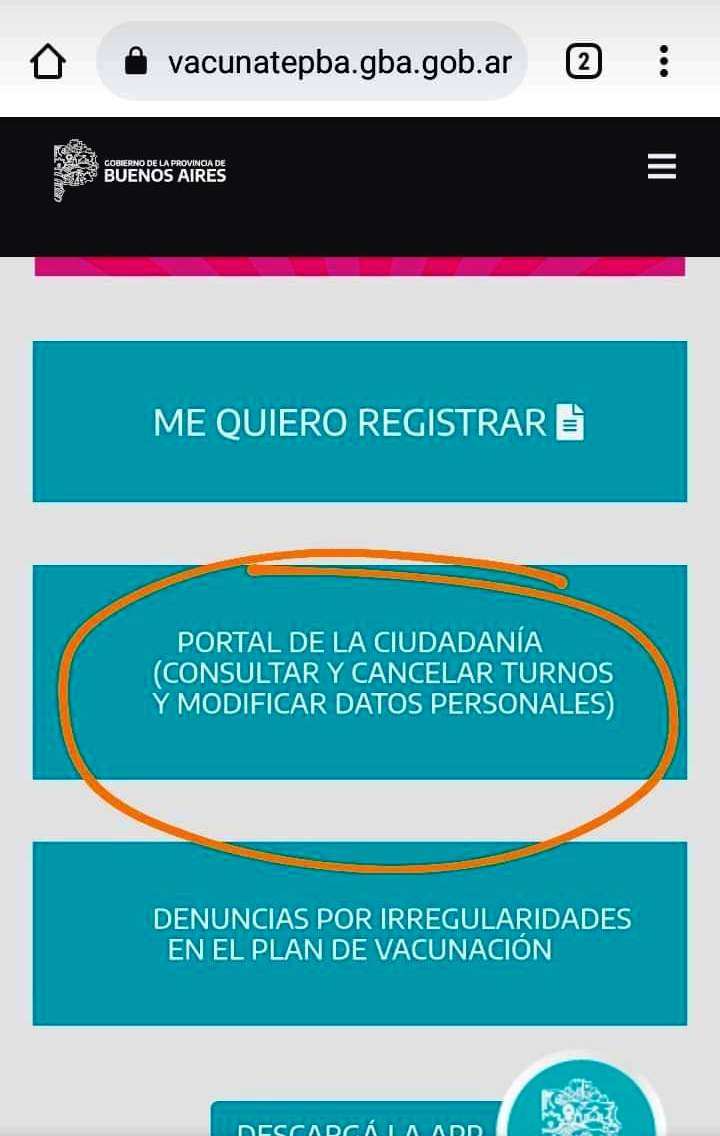Open Portal de la Ciudadanía
Screen dimensions: 720x1136
click(360, 672)
